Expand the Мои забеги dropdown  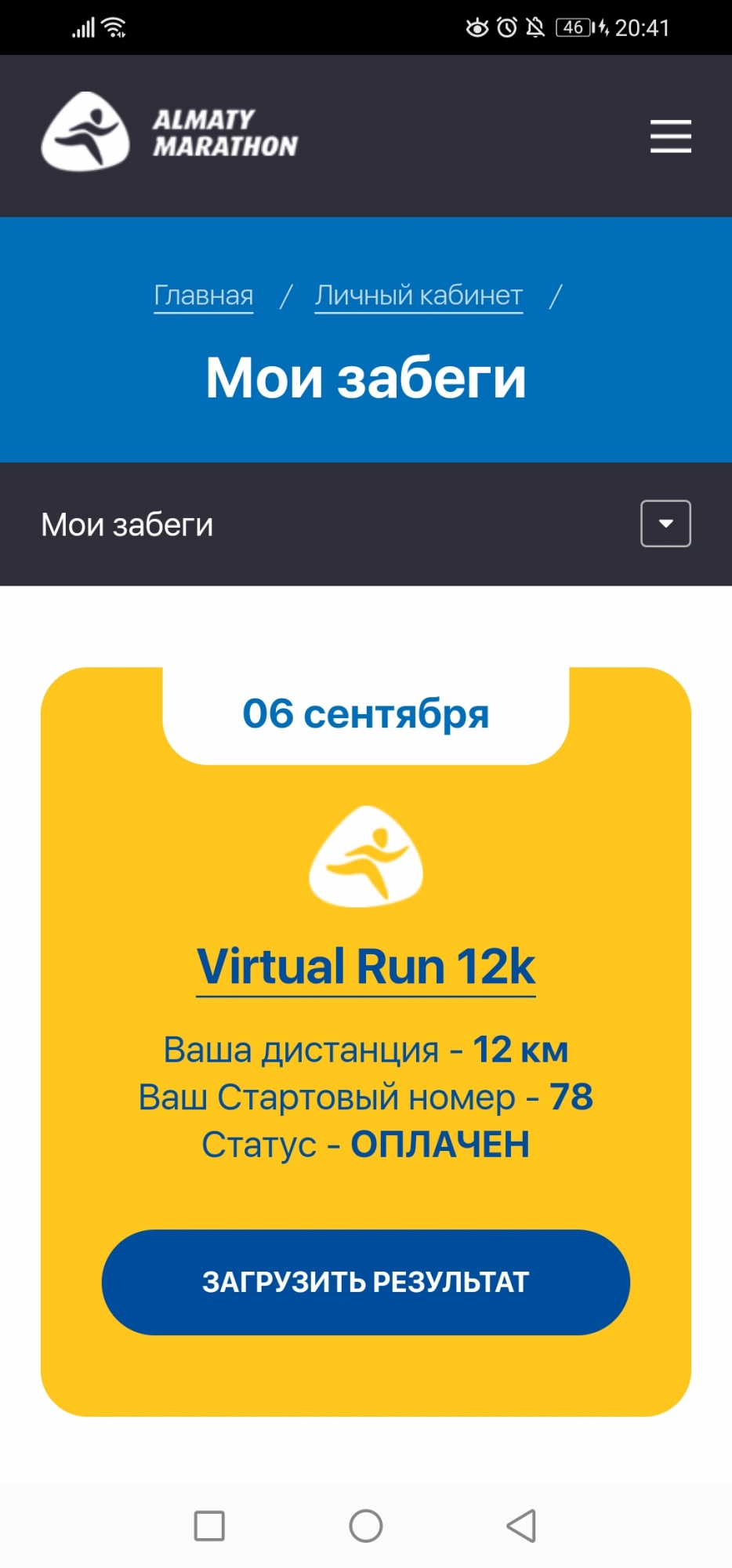[665, 524]
